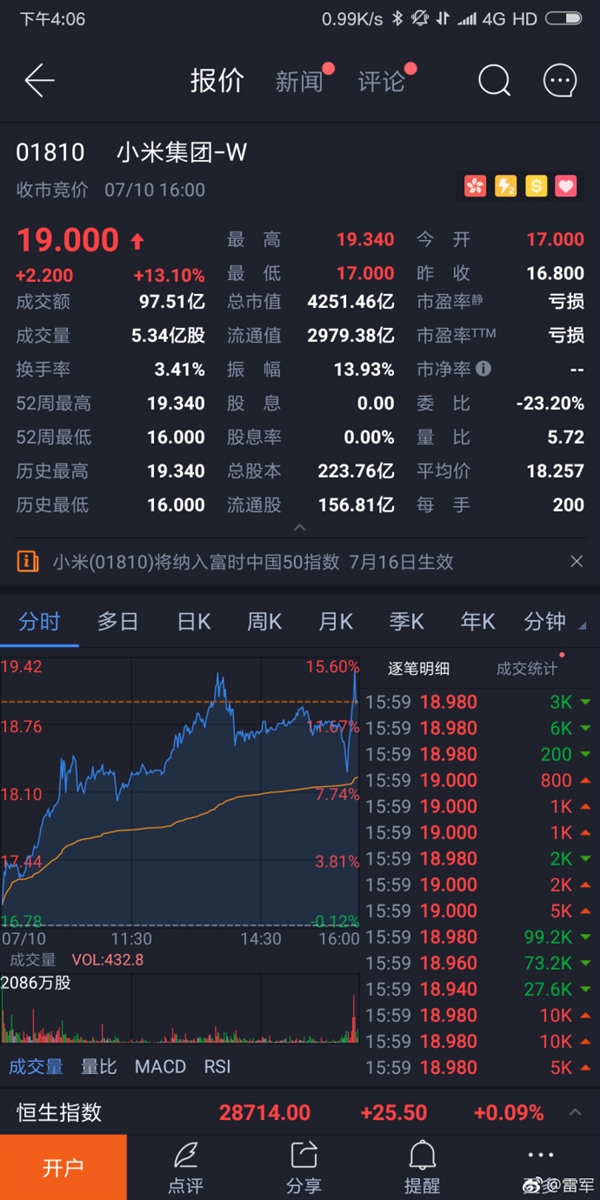Expand the 恒生指数 bar

(575, 1112)
